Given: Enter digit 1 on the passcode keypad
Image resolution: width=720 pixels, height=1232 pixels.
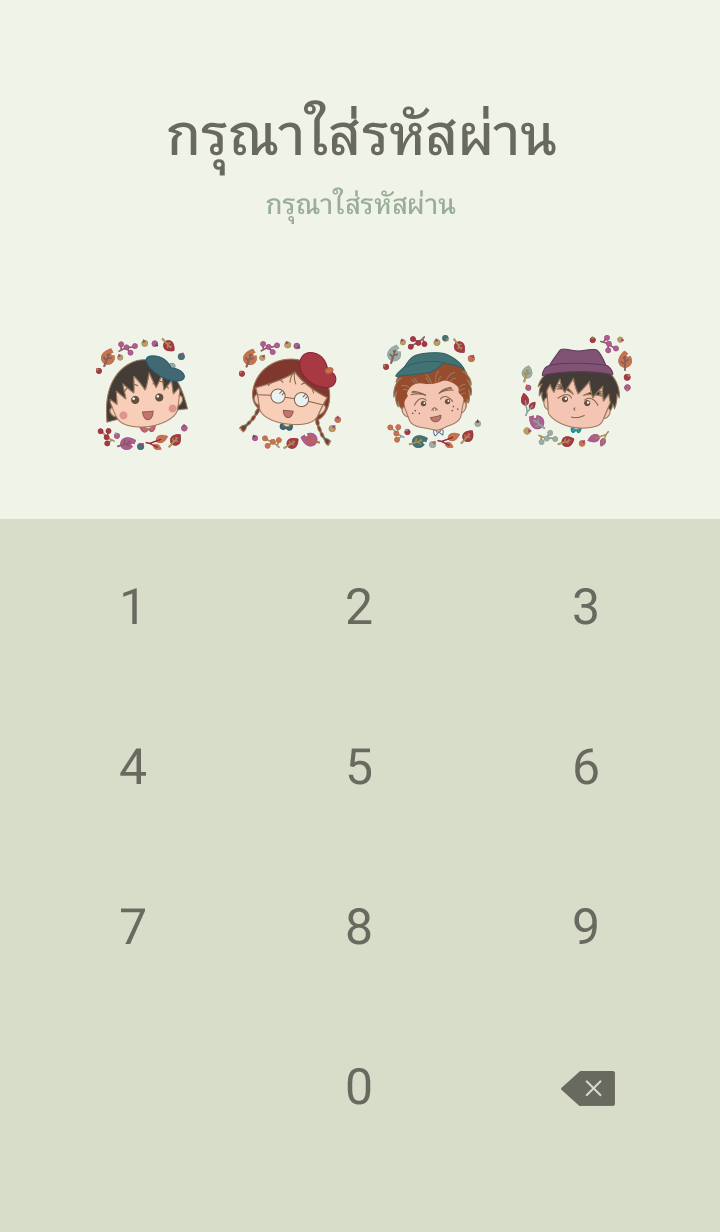Looking at the screenshot, I should tap(132, 607).
